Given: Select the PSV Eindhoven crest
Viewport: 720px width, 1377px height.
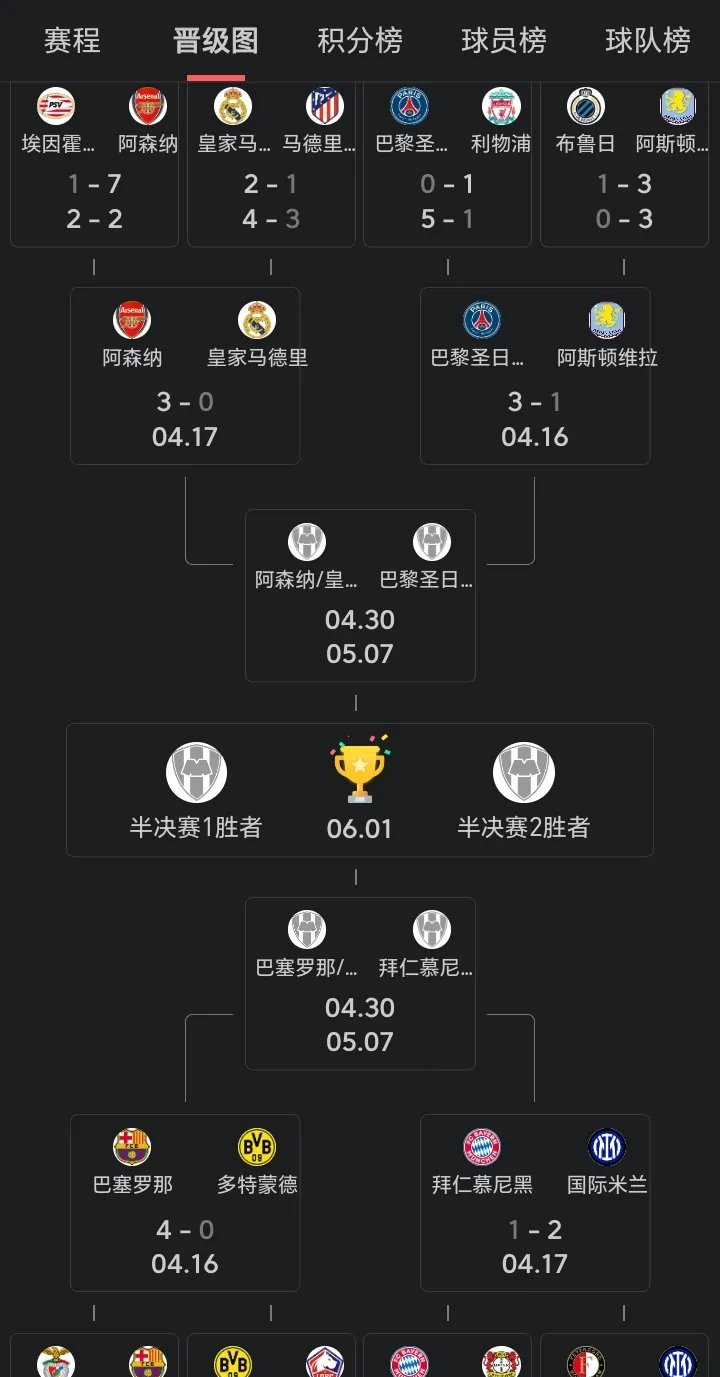Looking at the screenshot, I should pyautogui.click(x=54, y=103).
